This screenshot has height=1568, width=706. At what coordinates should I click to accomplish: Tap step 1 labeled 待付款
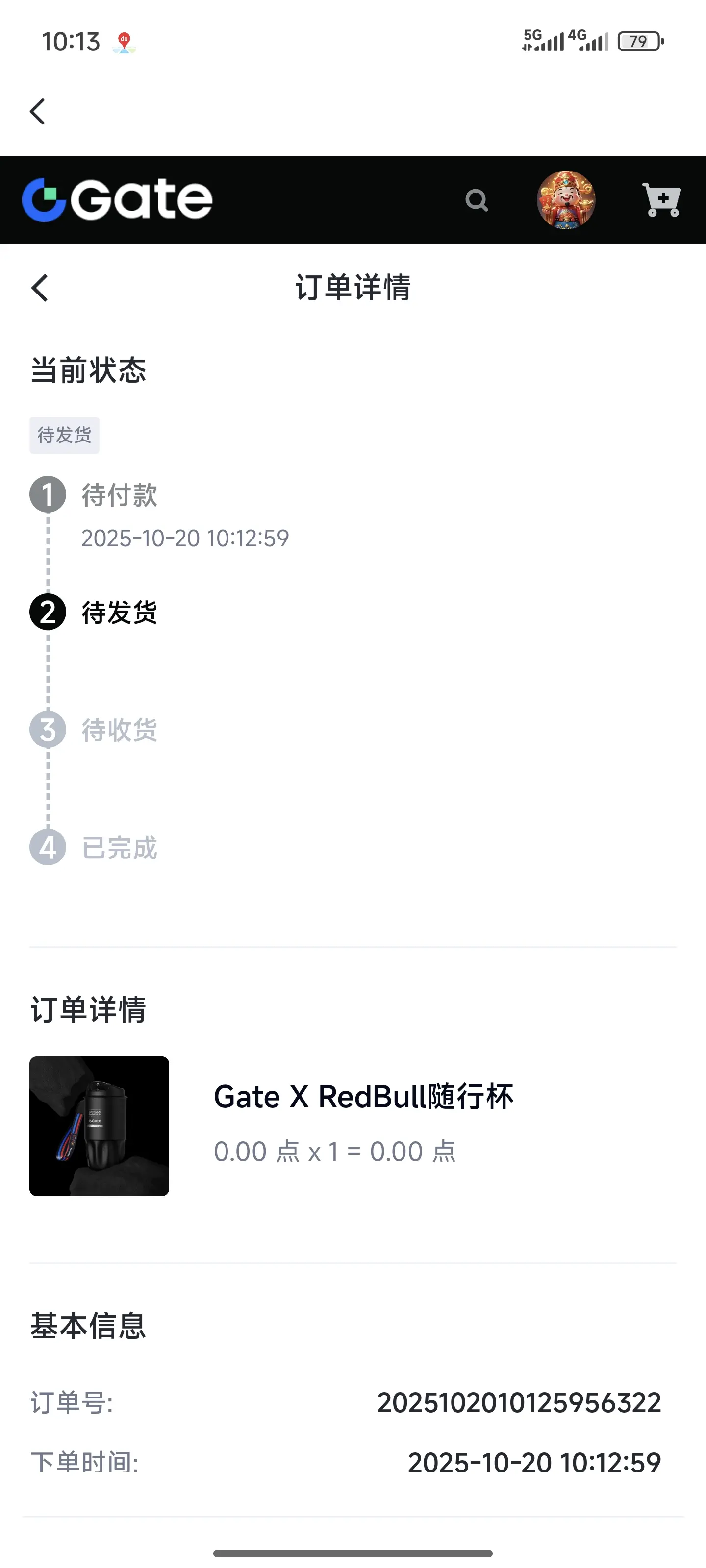(120, 495)
